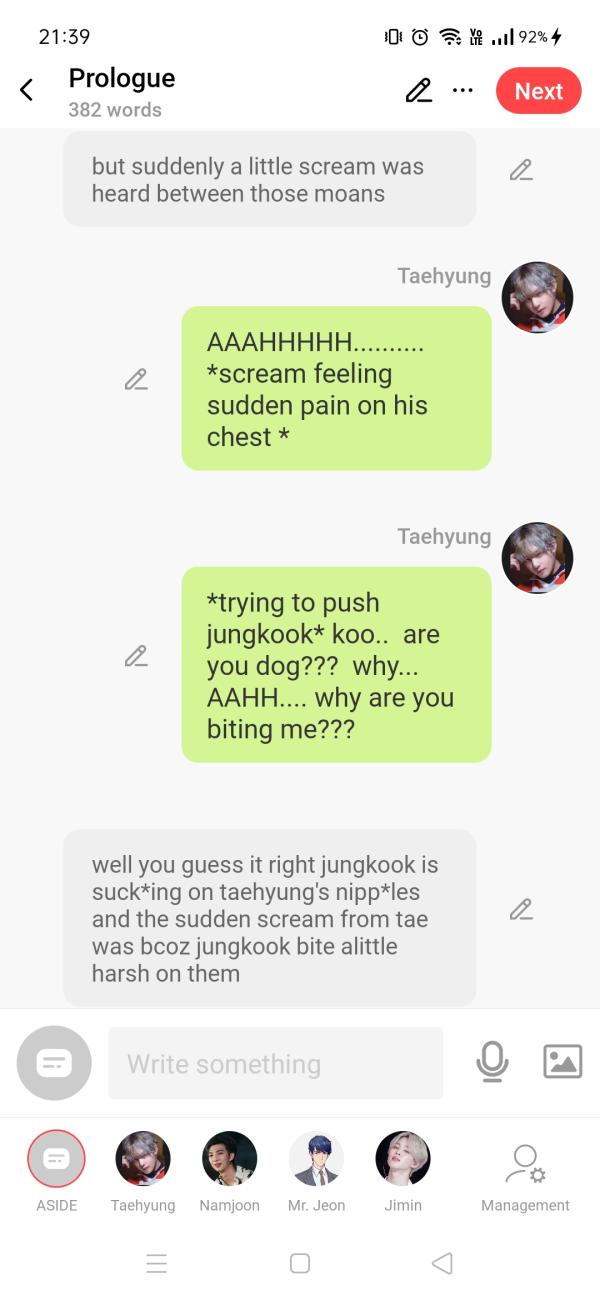Pick Mr. Jeon as the speaker

pyautogui.click(x=316, y=1159)
